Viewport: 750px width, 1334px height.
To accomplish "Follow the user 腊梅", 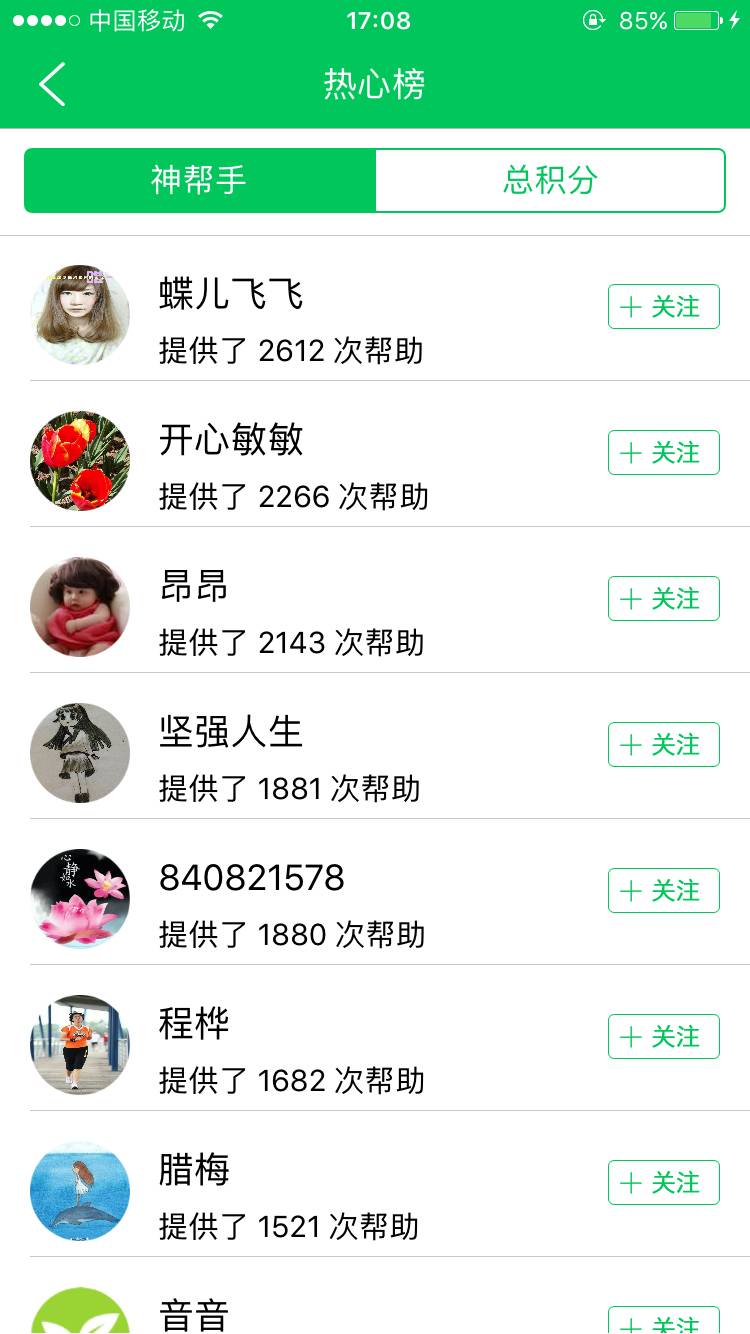I will tap(663, 1183).
